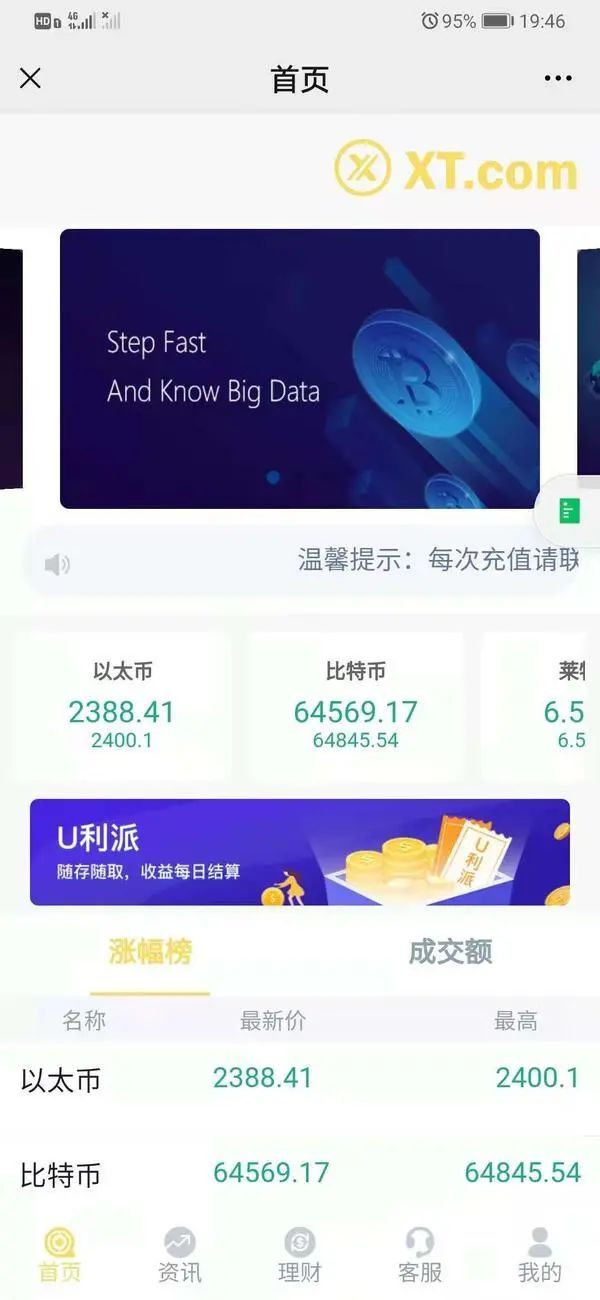Tap the green floating document icon
This screenshot has width=600, height=1300.
569,512
